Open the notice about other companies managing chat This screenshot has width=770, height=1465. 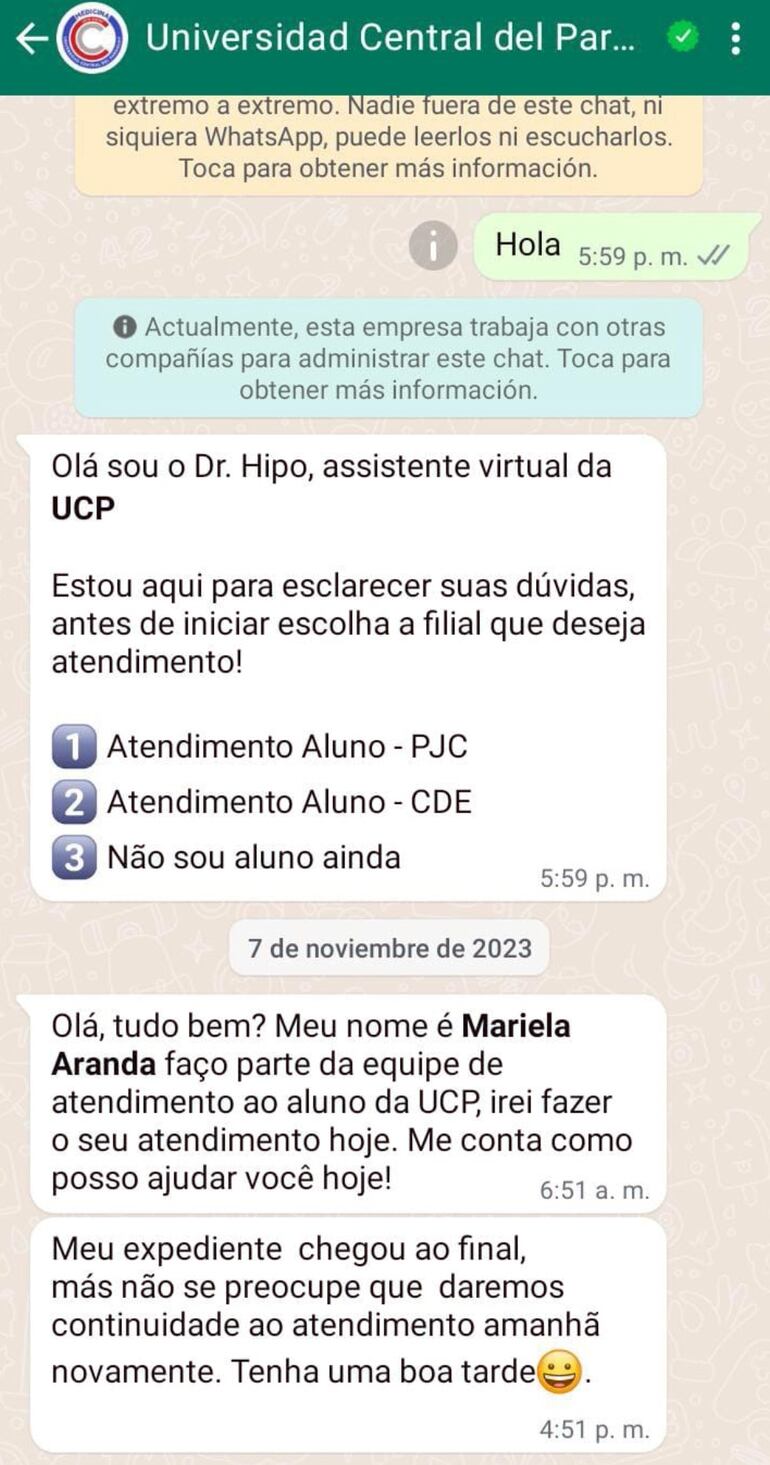point(388,358)
